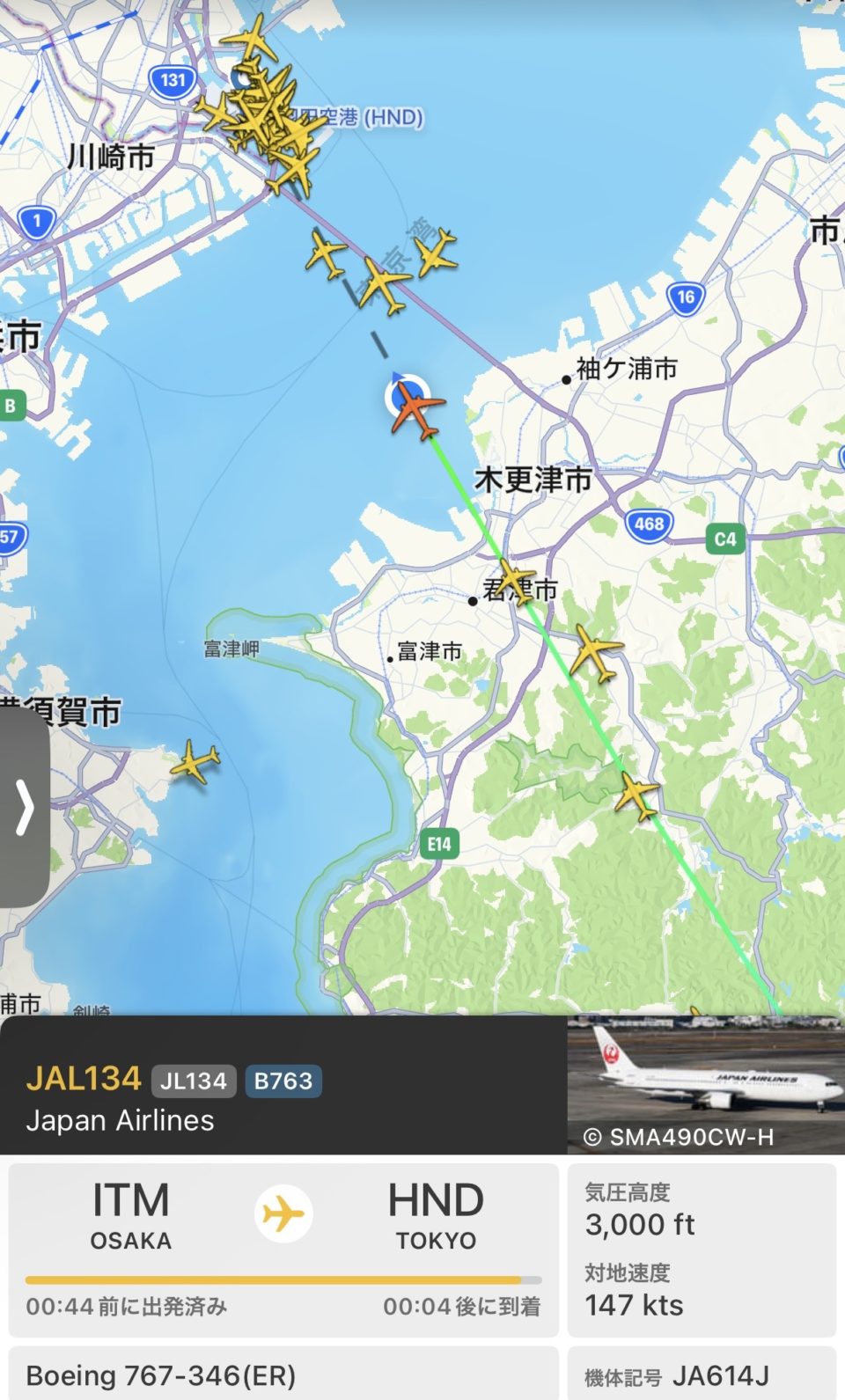Select the red JAL134 aircraft on map
The width and height of the screenshot is (845, 1400).
click(x=417, y=410)
